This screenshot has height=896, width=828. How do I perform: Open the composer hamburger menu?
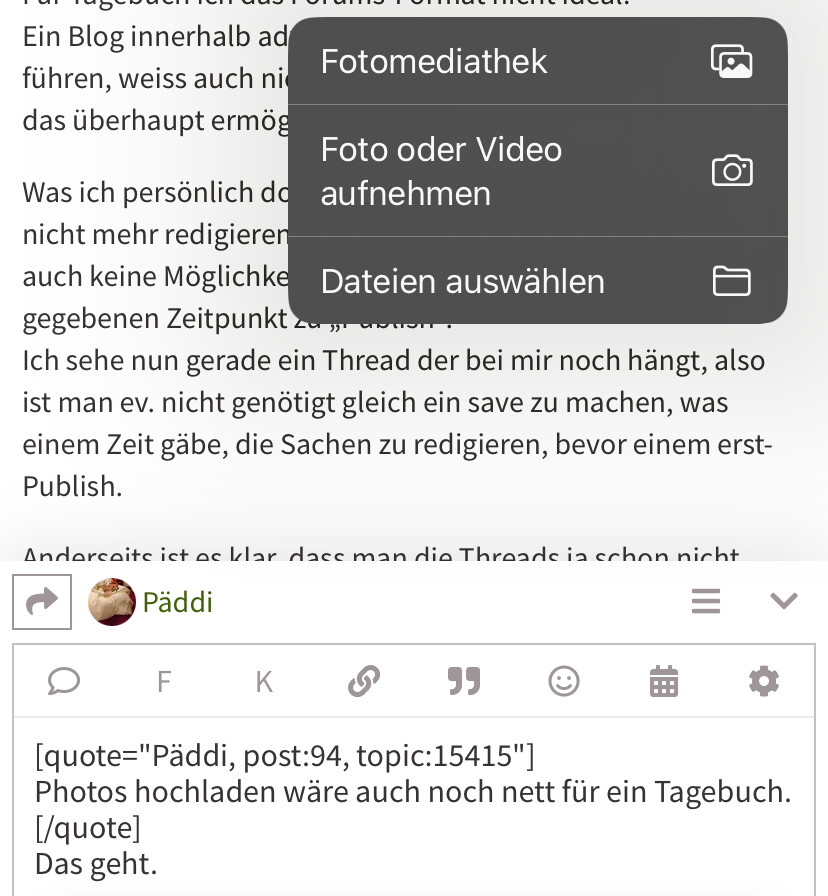(706, 601)
